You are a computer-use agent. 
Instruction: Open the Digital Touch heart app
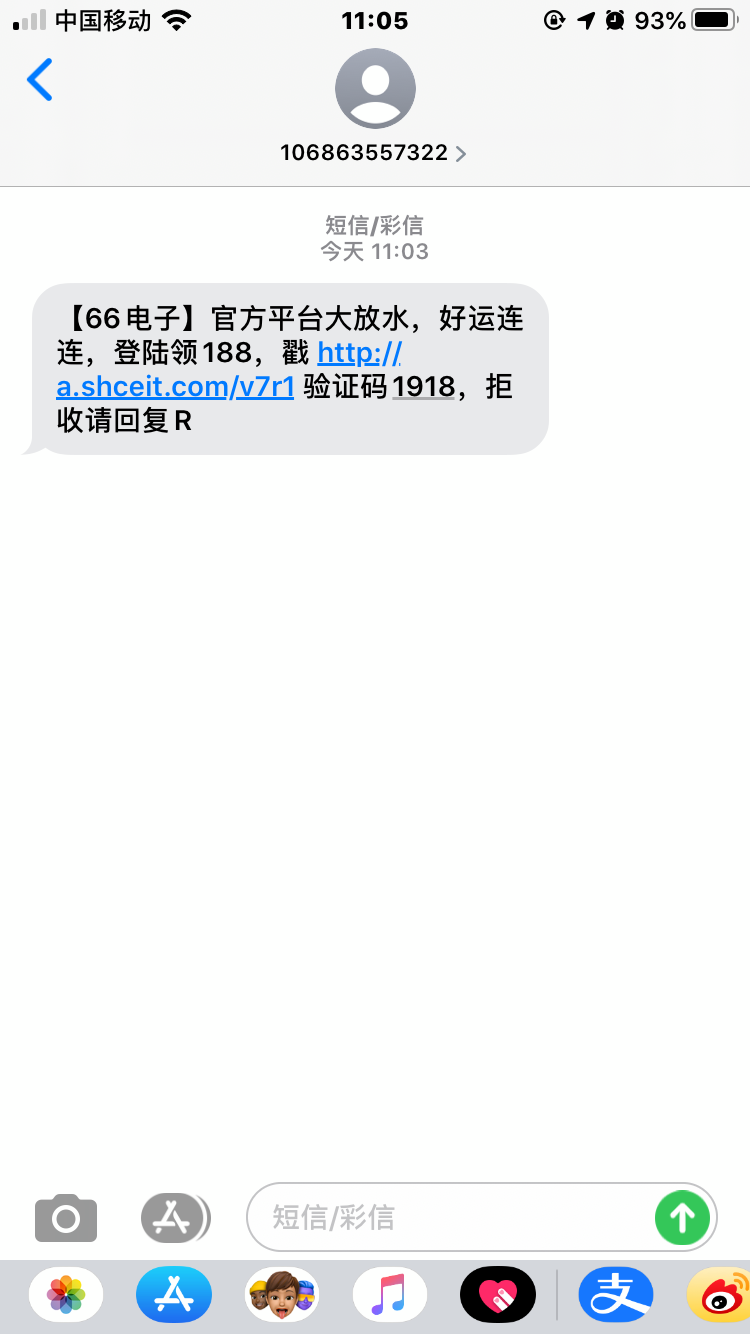[x=498, y=1295]
